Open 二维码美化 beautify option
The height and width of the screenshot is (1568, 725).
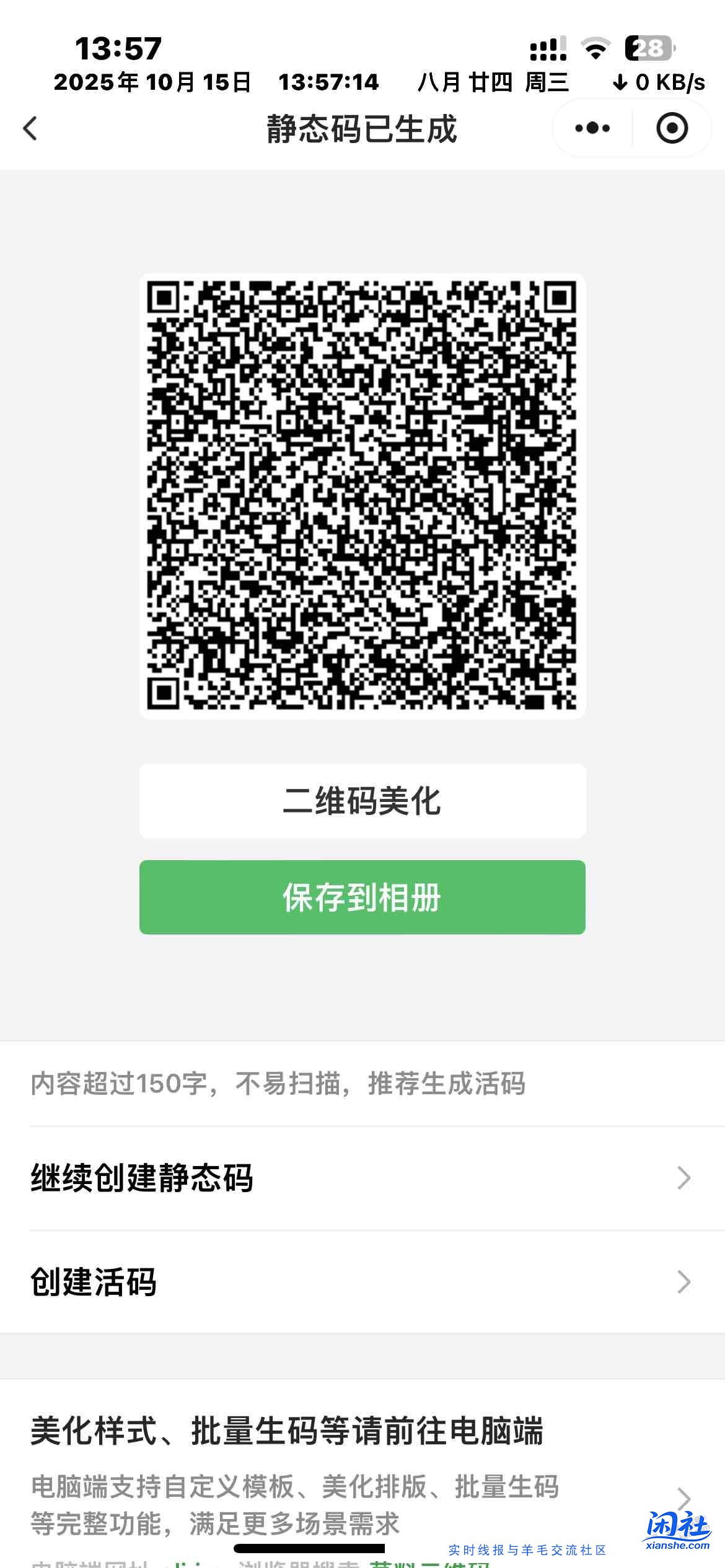tap(362, 800)
